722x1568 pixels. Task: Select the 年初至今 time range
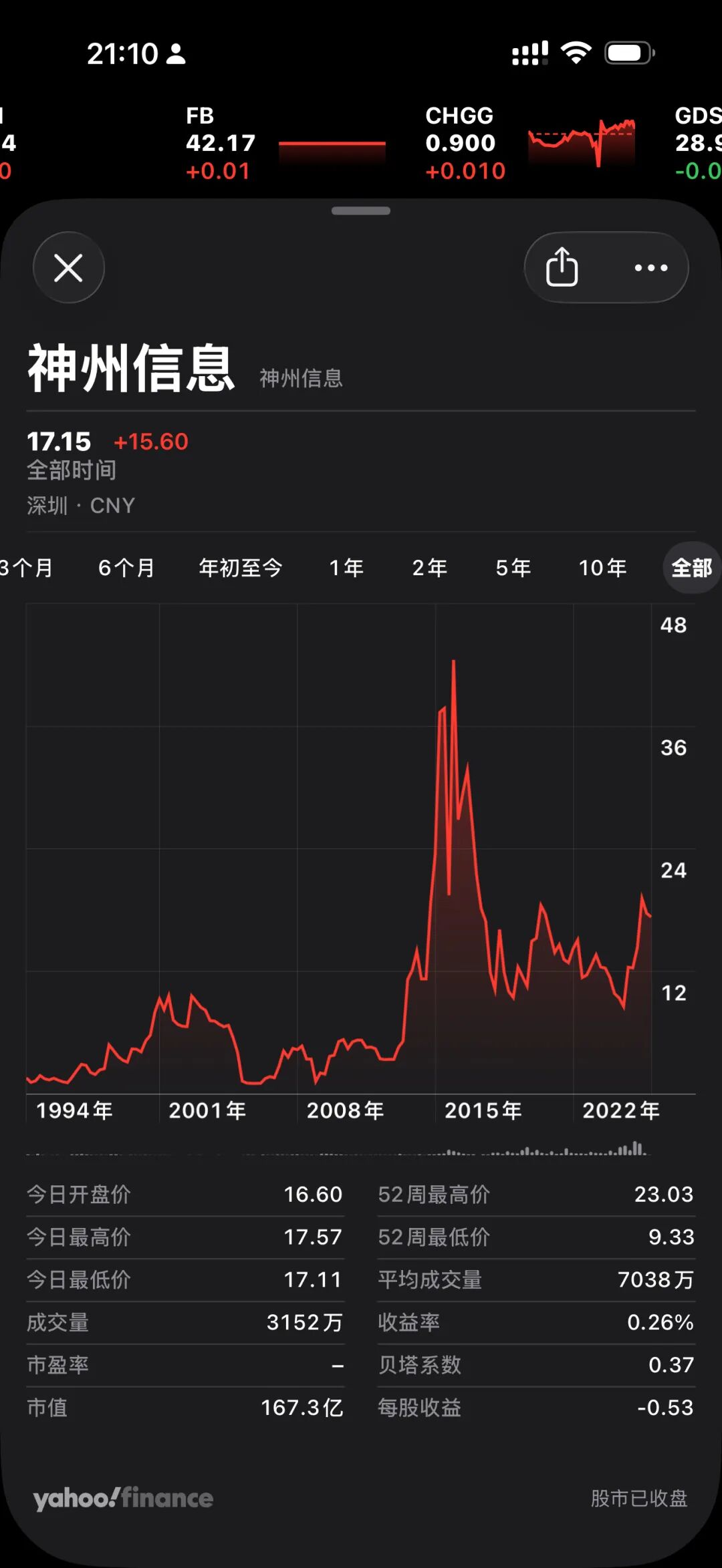click(x=241, y=568)
